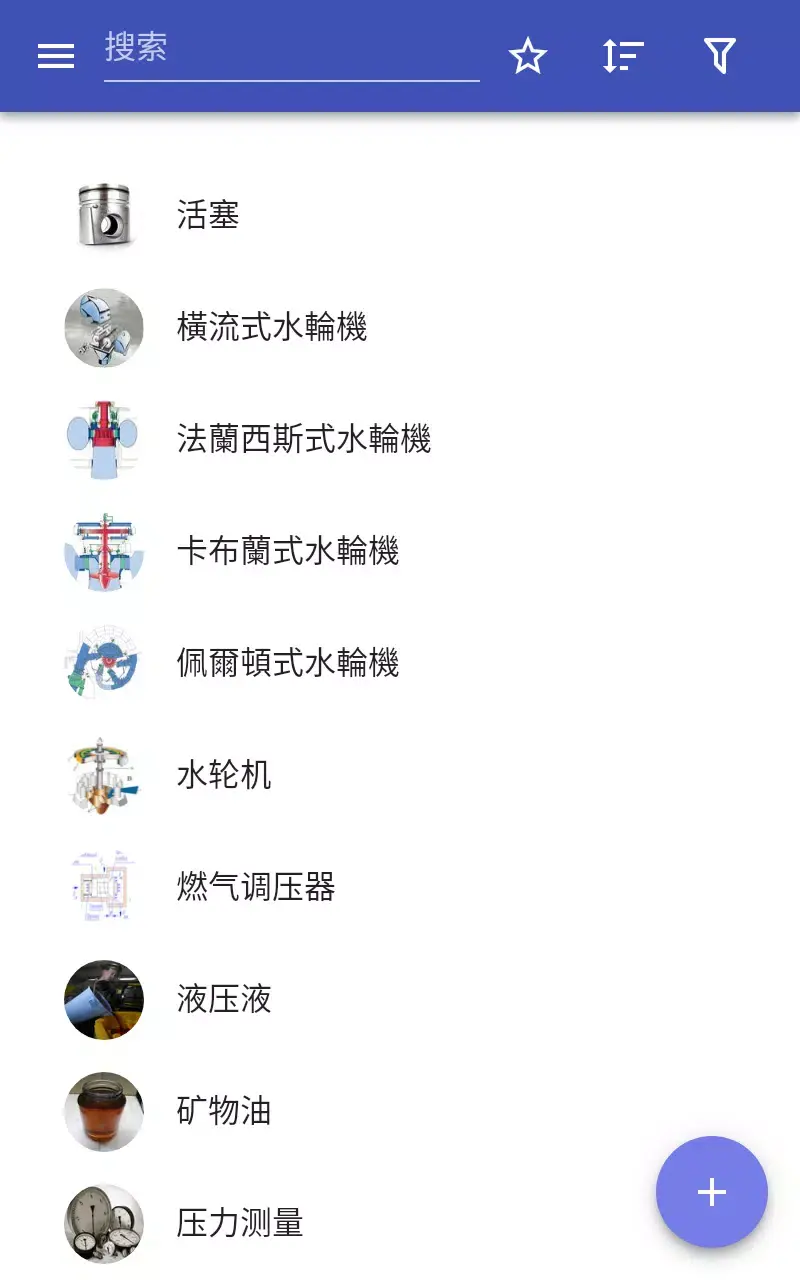The image size is (800, 1280).
Task: Open the navigation drawer menu
Action: (x=55, y=55)
